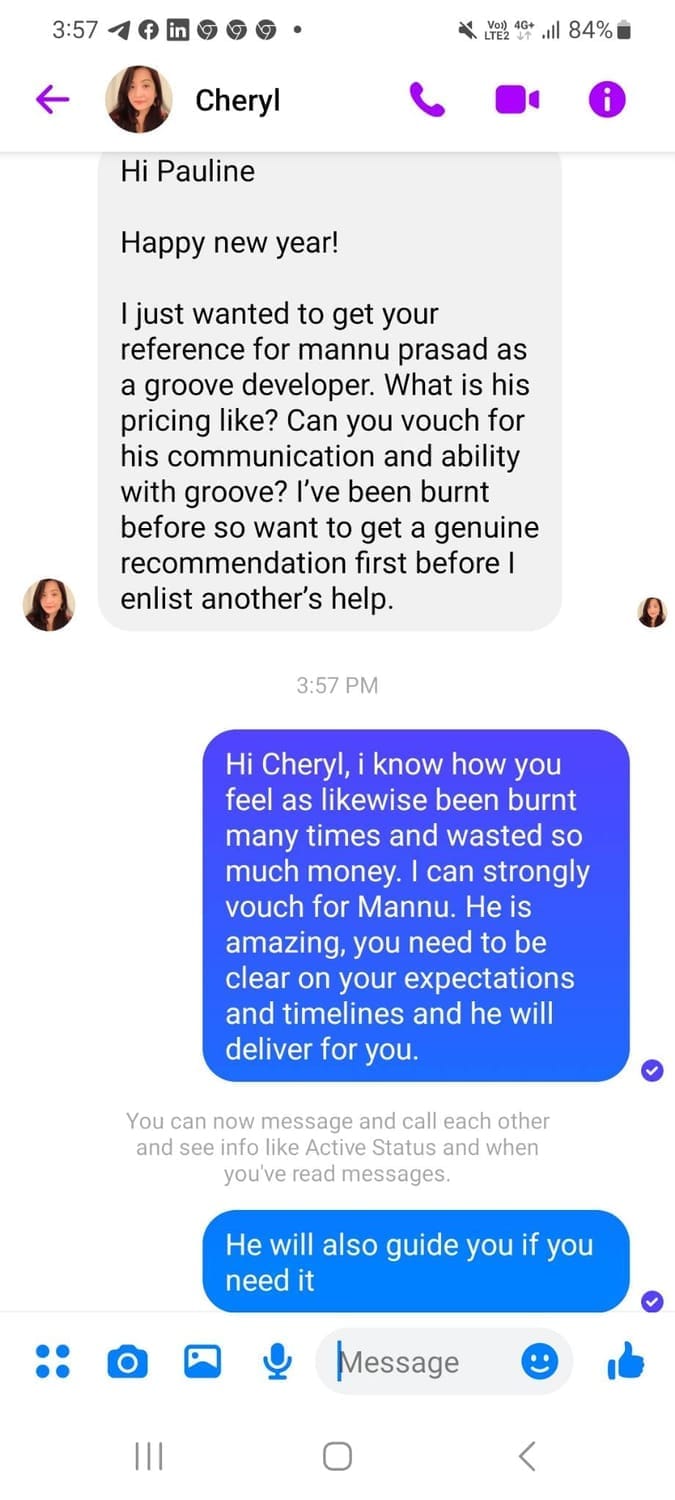Image resolution: width=675 pixels, height=1500 pixels.
Task: Go back from Cheryl's chat
Action: click(x=52, y=99)
